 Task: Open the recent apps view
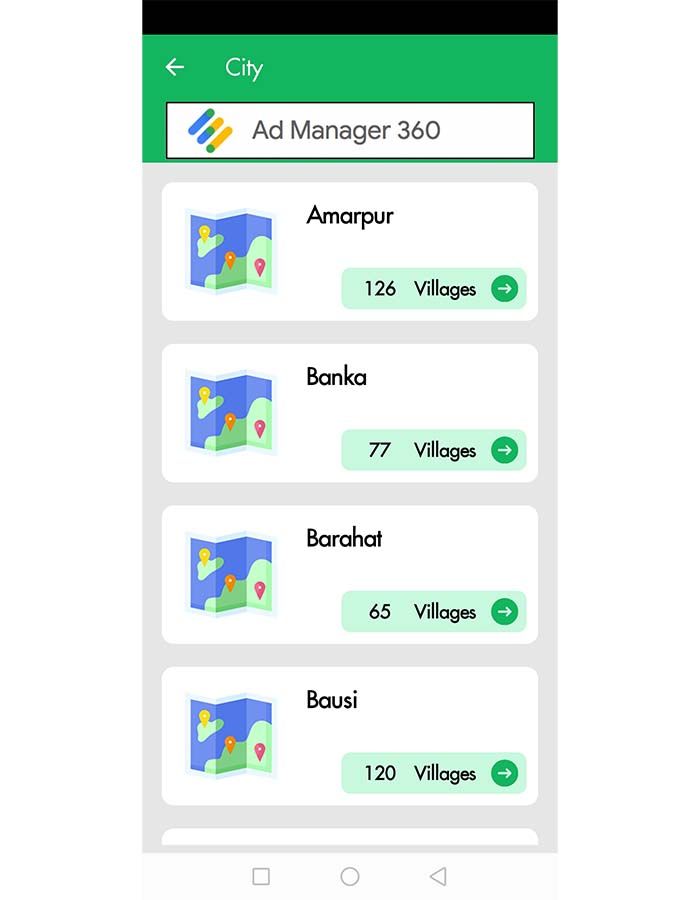(261, 877)
